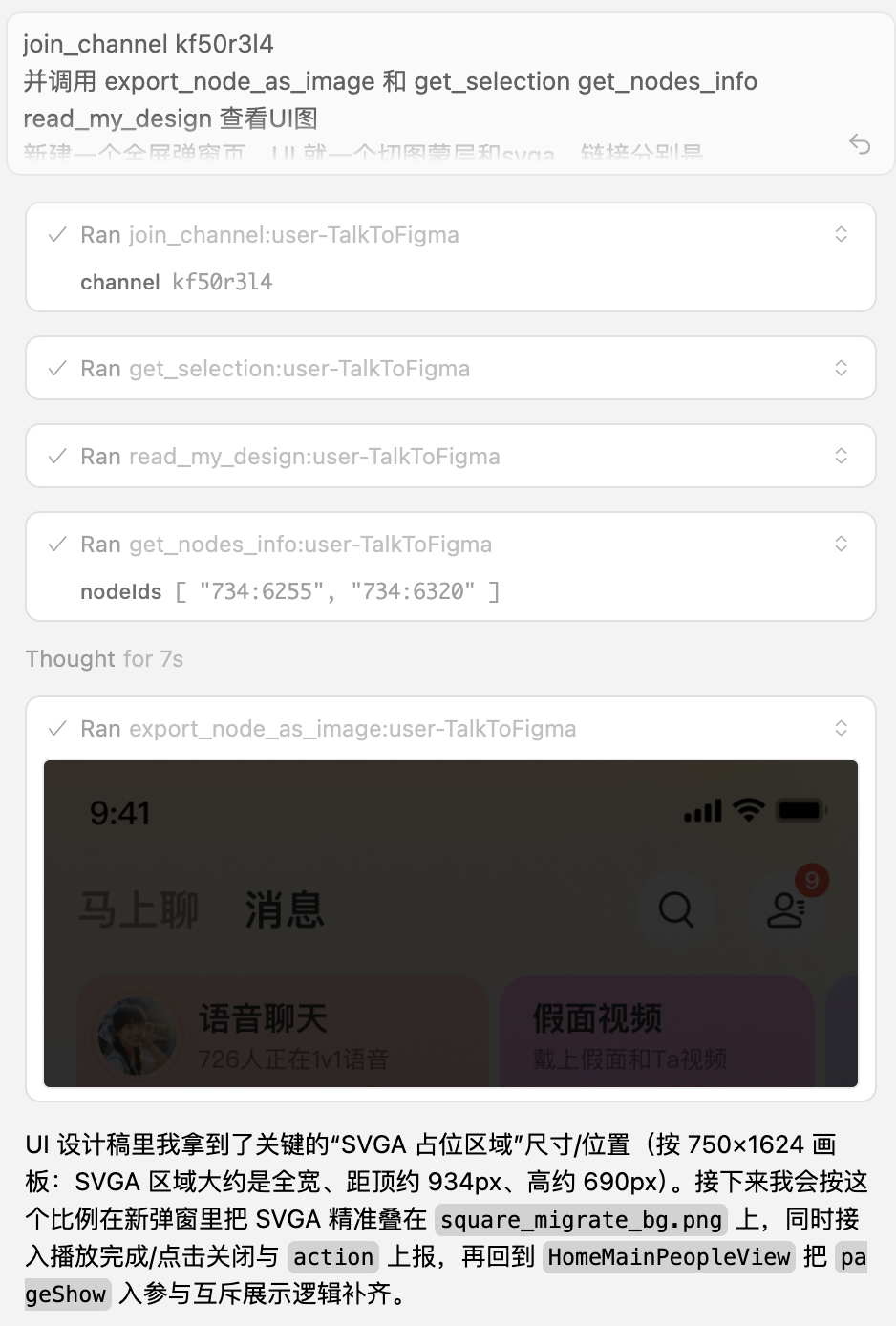This screenshot has width=896, height=1326.
Task: Expand the get_selection tool call
Action: pyautogui.click(x=841, y=368)
